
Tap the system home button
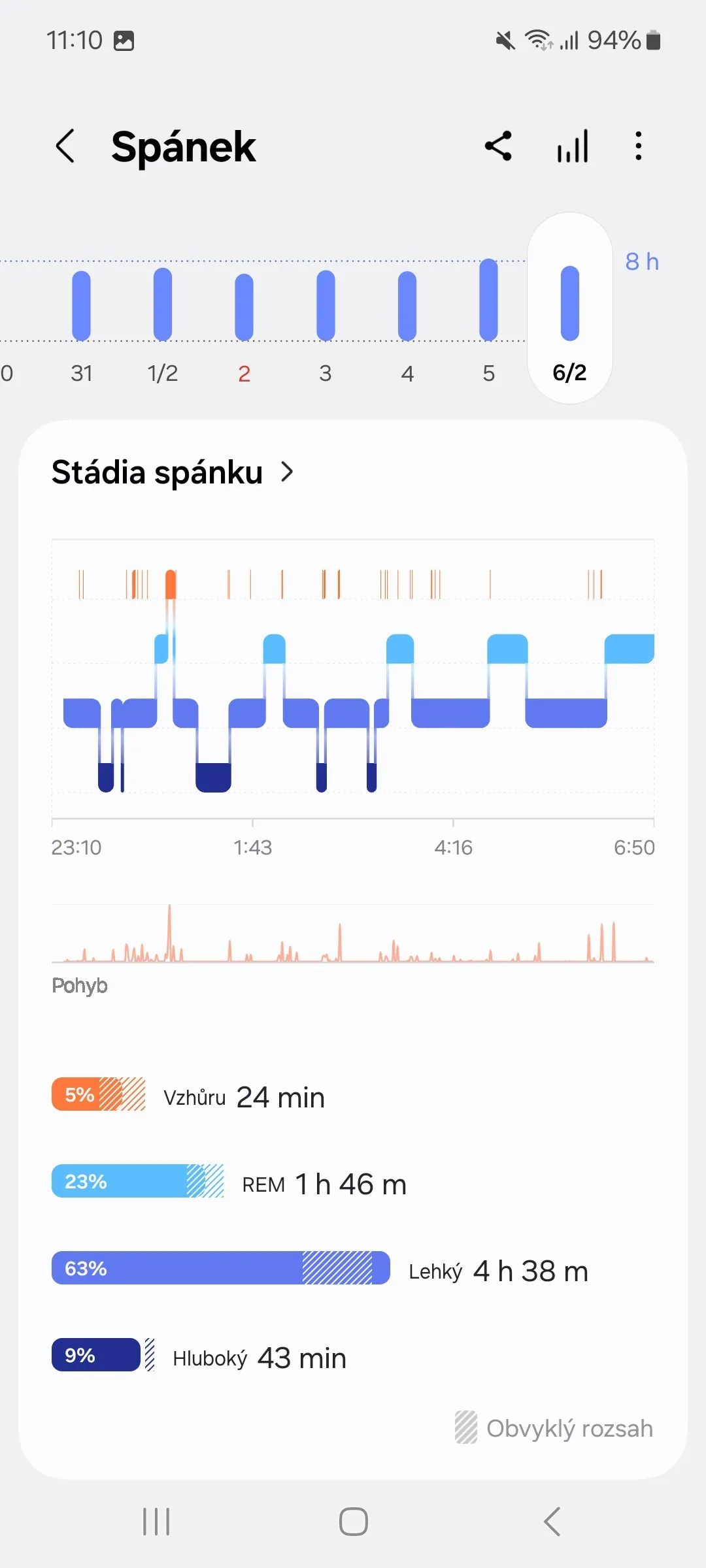[x=353, y=1522]
